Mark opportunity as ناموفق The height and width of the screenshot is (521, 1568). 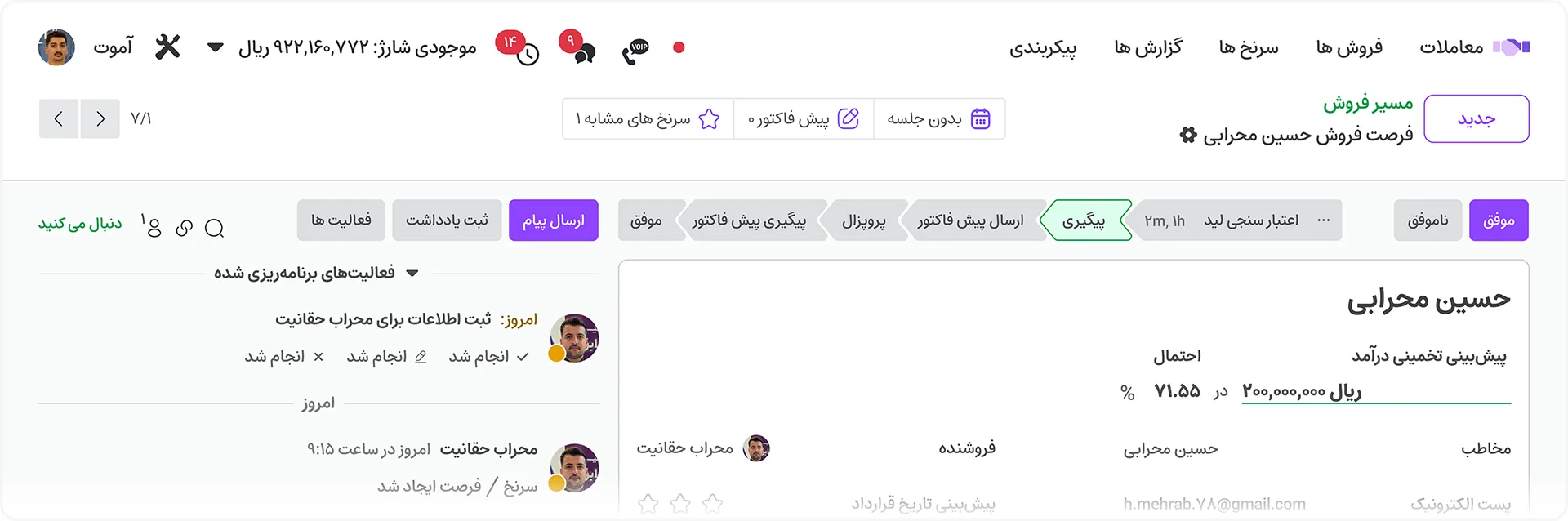[1428, 220]
